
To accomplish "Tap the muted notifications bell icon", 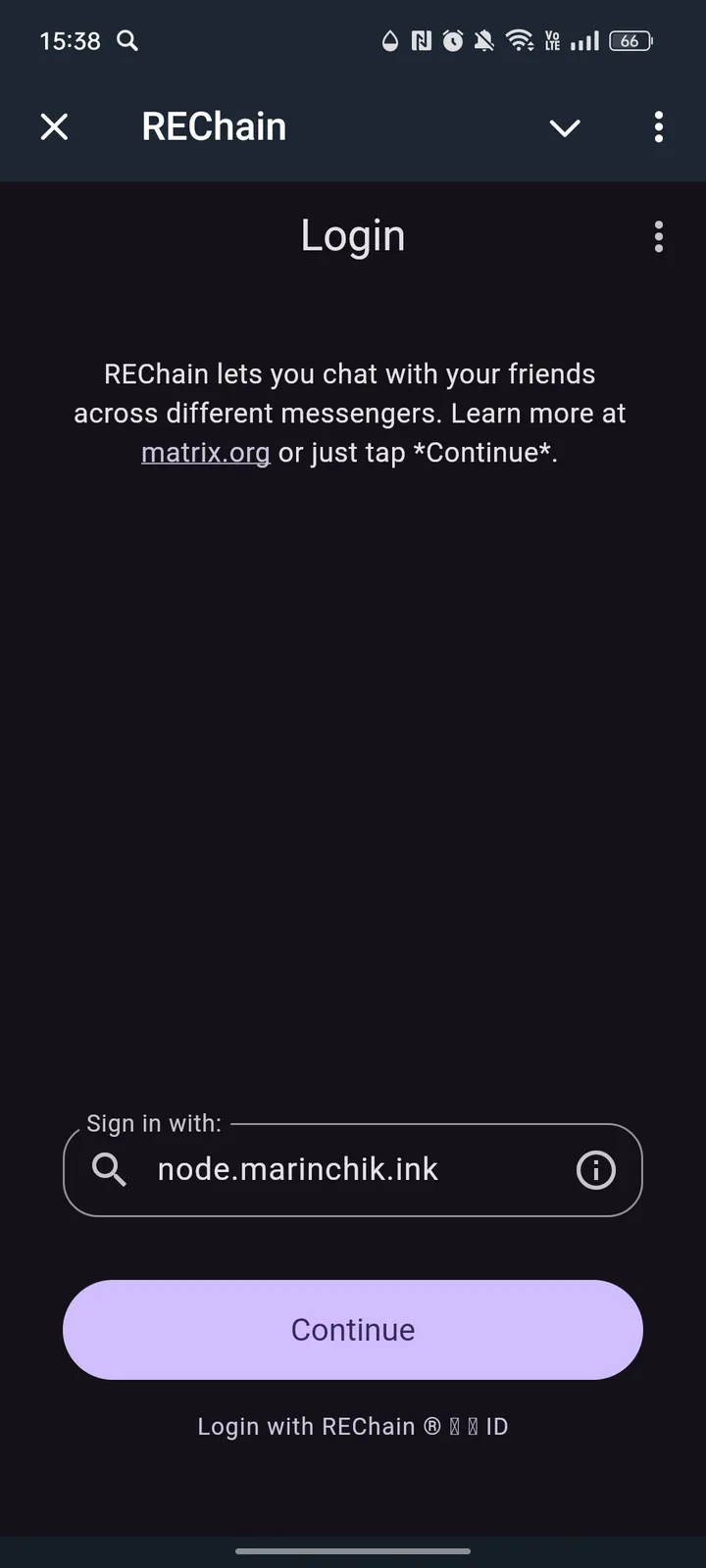I will coord(484,40).
